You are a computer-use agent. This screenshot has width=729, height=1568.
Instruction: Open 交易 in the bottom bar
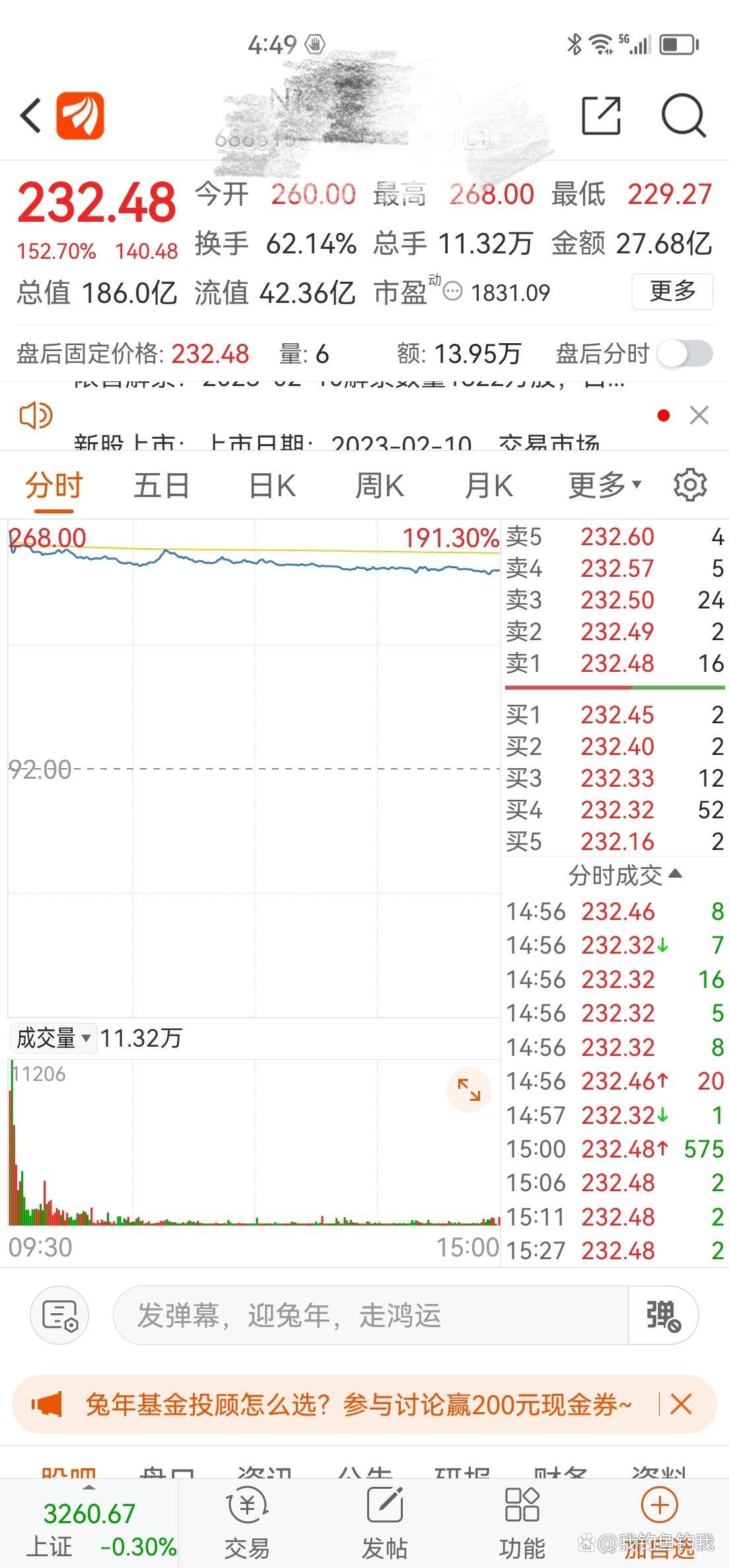(x=246, y=1523)
